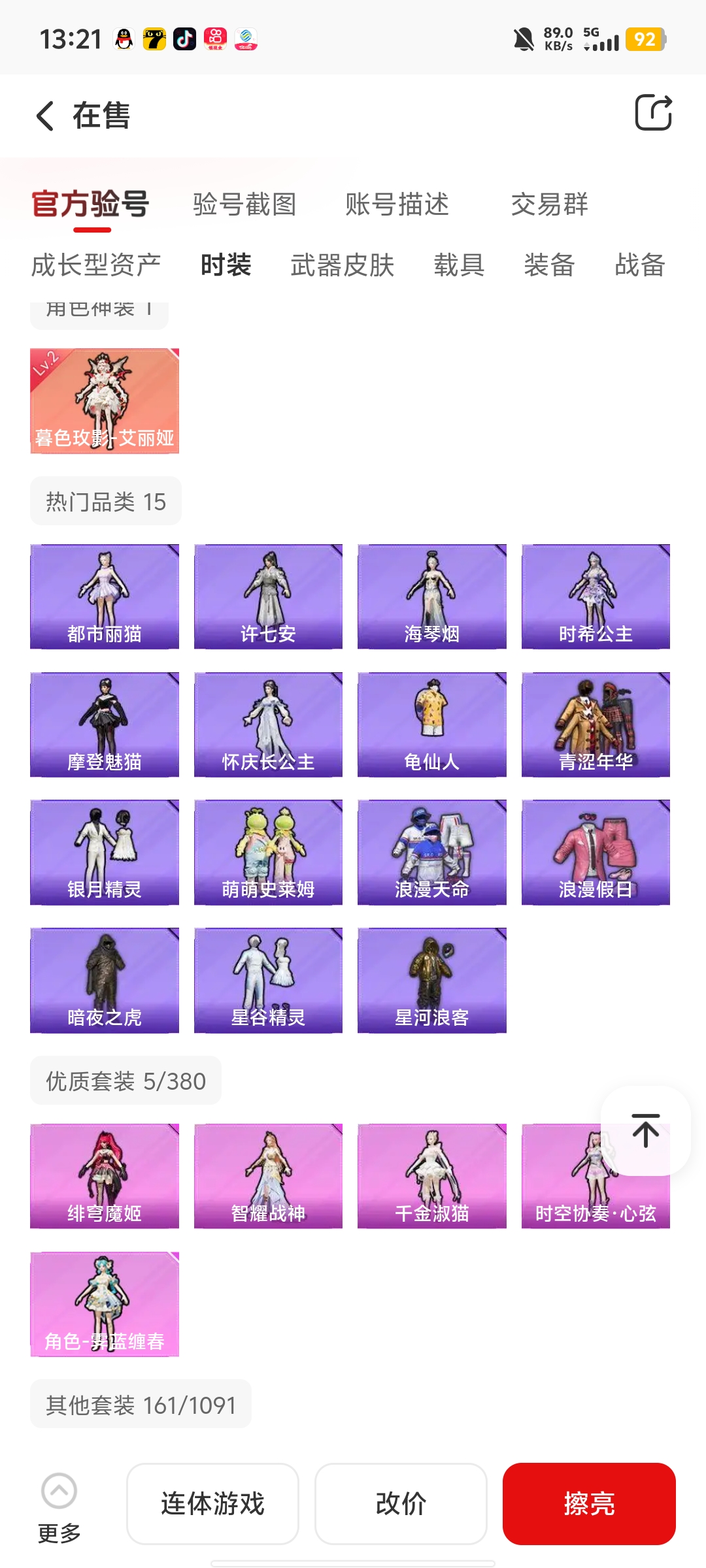Select the 绯穹魔姬 outfit tile

105,1176
